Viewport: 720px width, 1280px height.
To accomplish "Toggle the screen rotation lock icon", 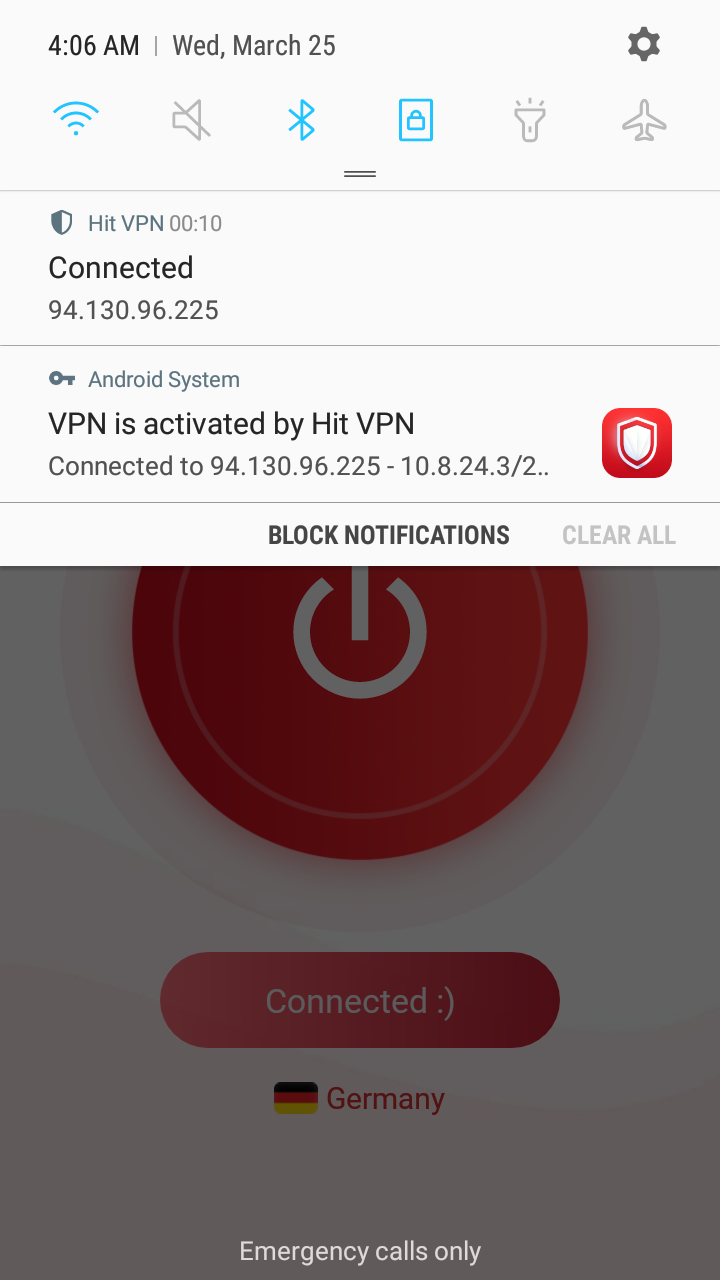I will (x=416, y=118).
